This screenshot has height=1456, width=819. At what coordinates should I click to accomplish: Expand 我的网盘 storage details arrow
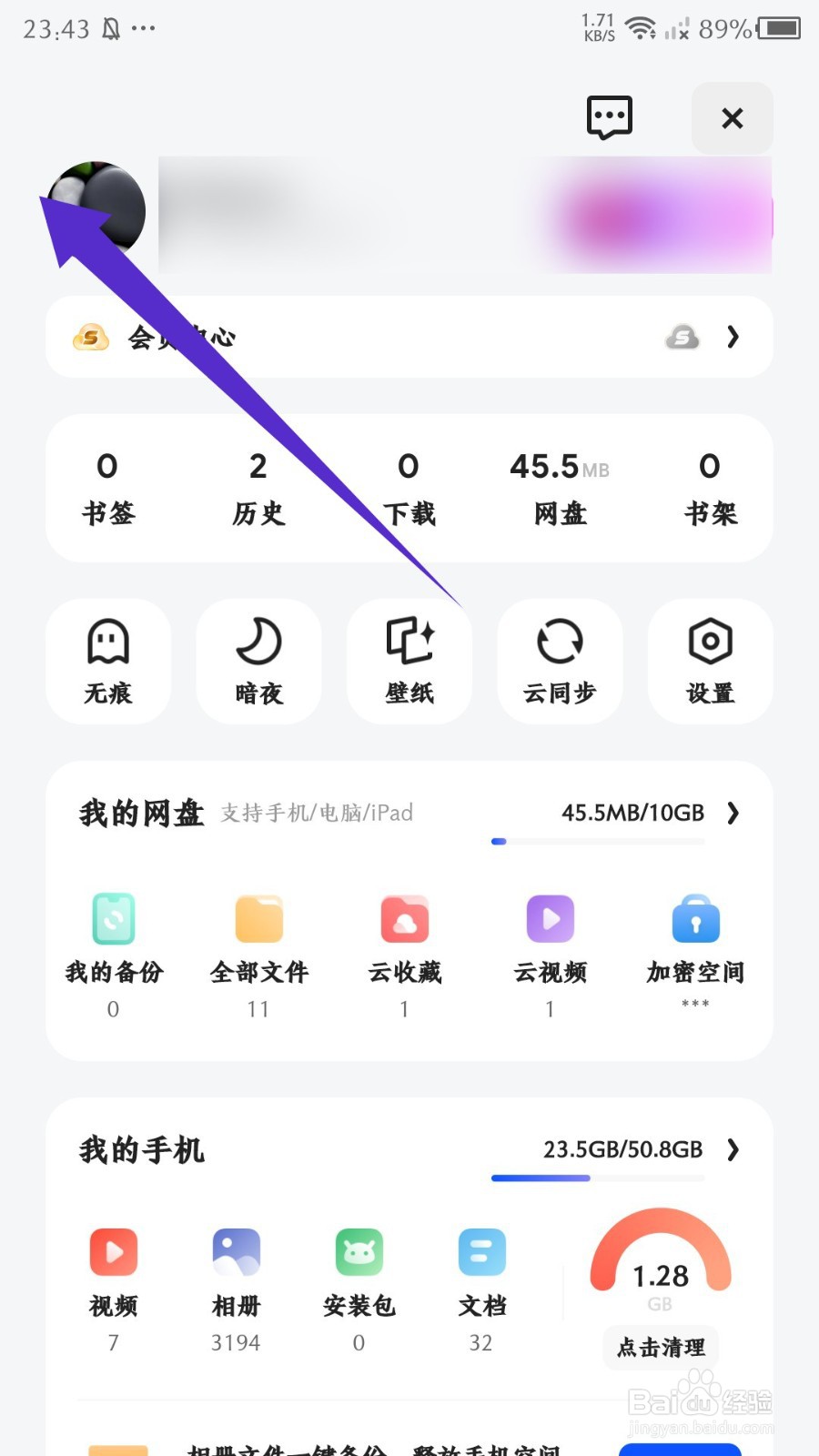pos(733,813)
